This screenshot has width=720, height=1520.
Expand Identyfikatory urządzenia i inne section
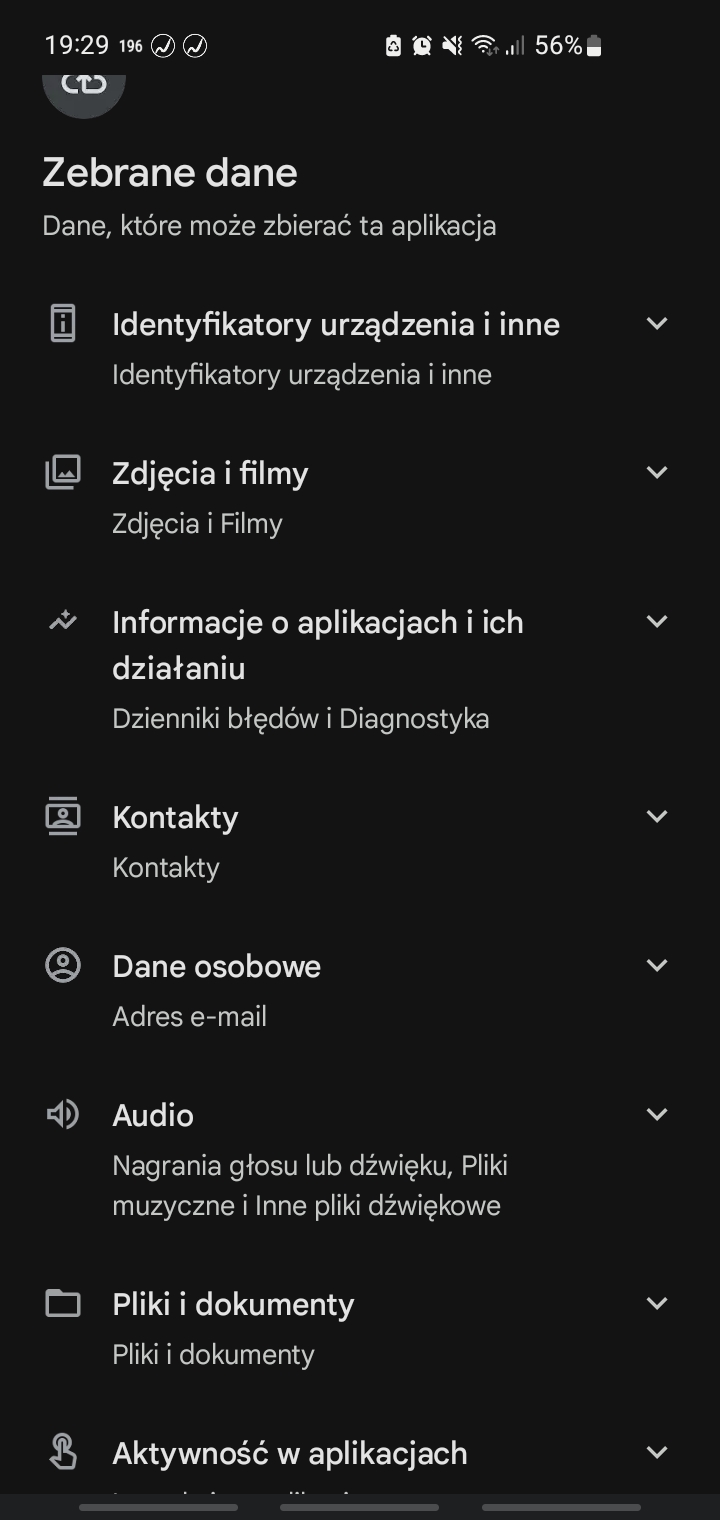(x=656, y=324)
